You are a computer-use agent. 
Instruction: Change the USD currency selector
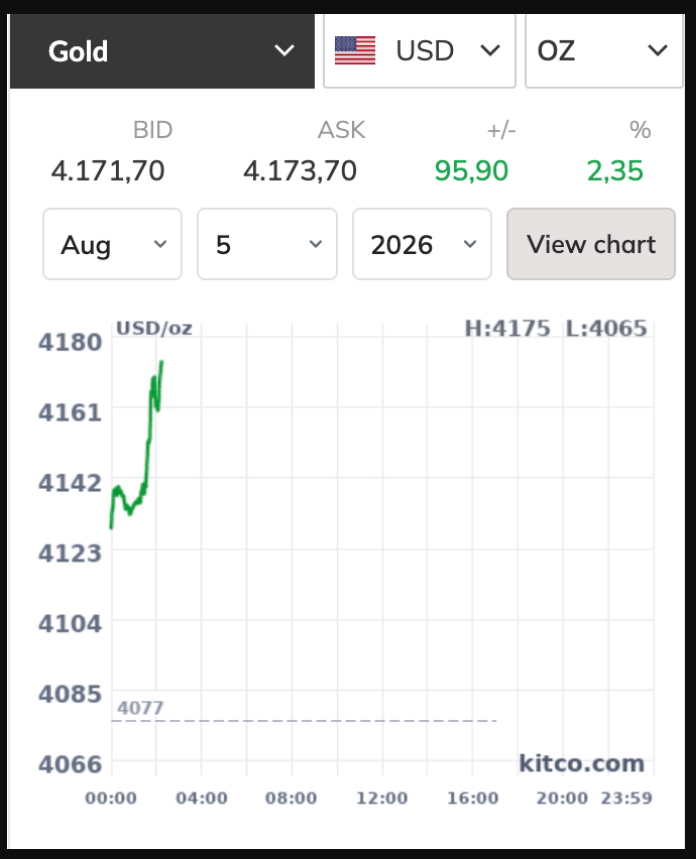point(419,51)
